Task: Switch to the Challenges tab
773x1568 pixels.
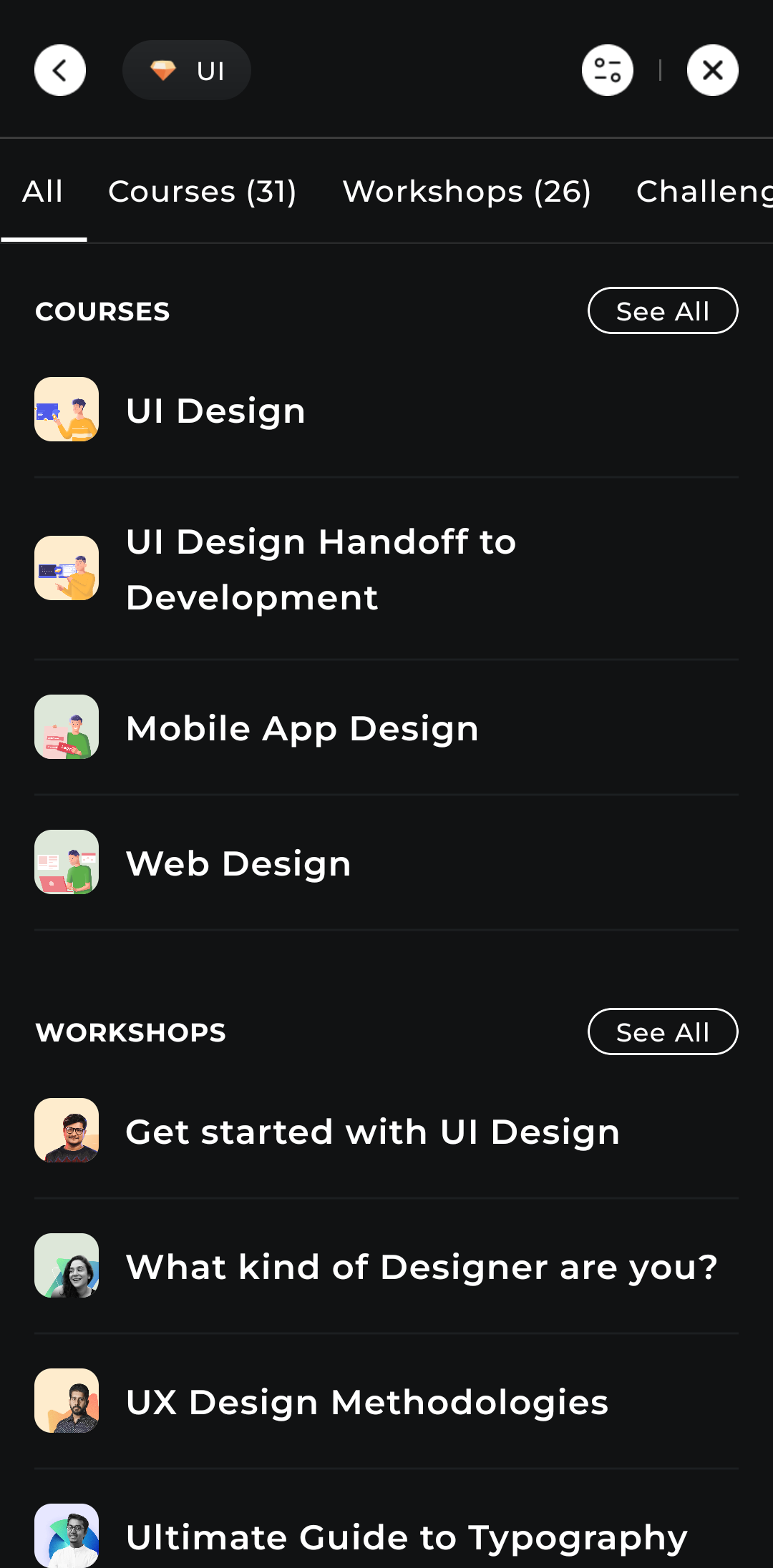Action: [x=704, y=192]
